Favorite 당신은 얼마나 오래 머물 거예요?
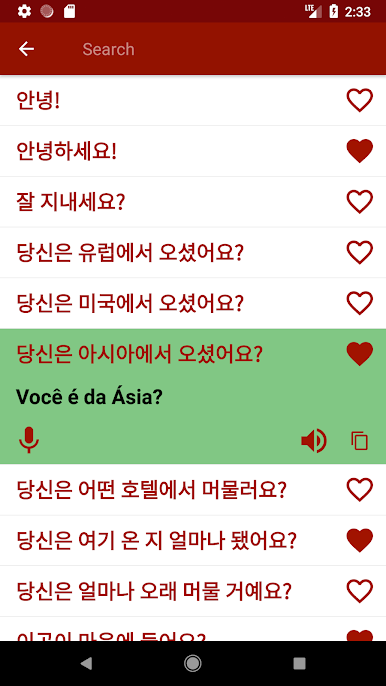Viewport: 386px width, 686px height. (359, 591)
